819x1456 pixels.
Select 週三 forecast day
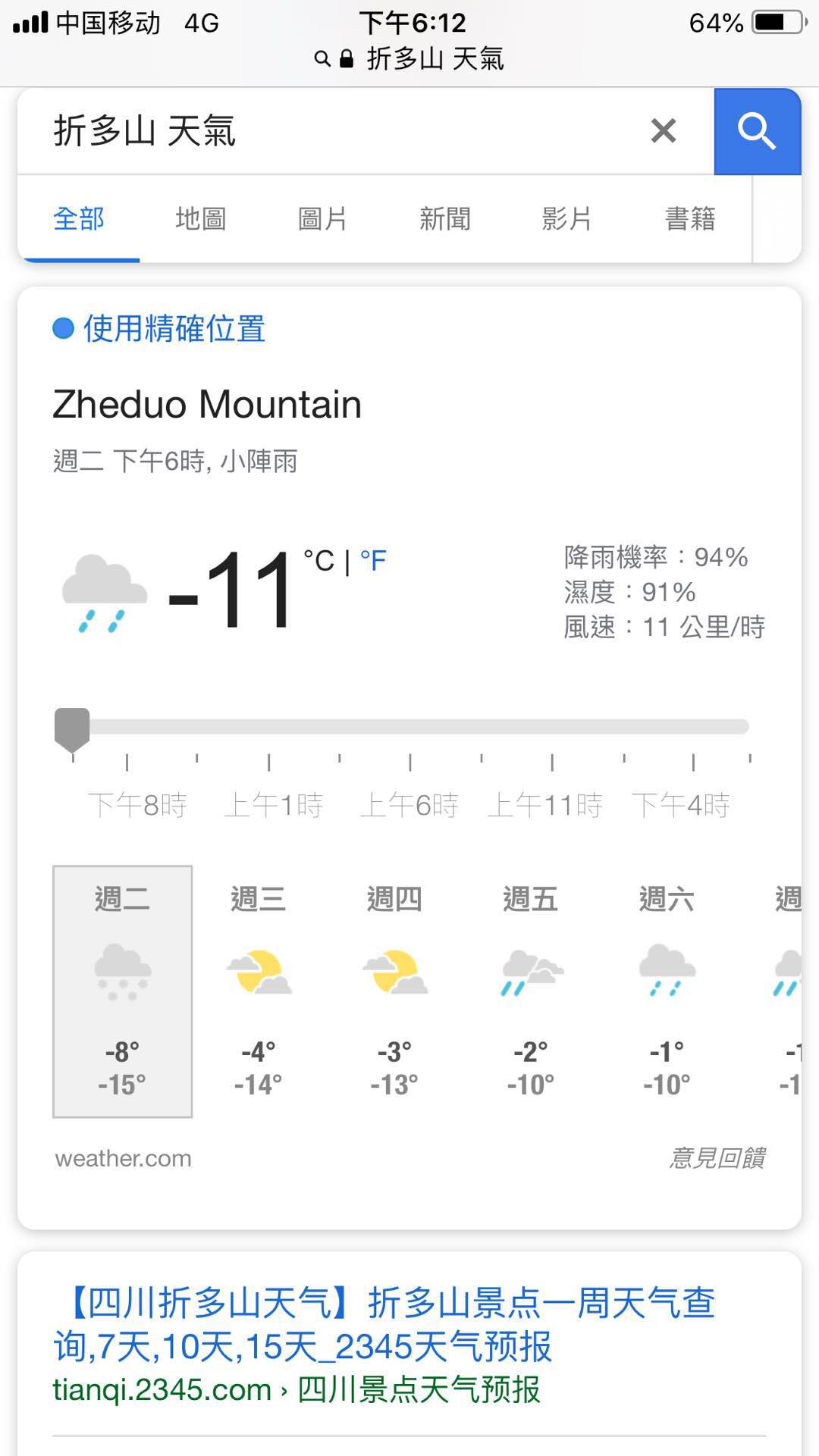click(259, 991)
